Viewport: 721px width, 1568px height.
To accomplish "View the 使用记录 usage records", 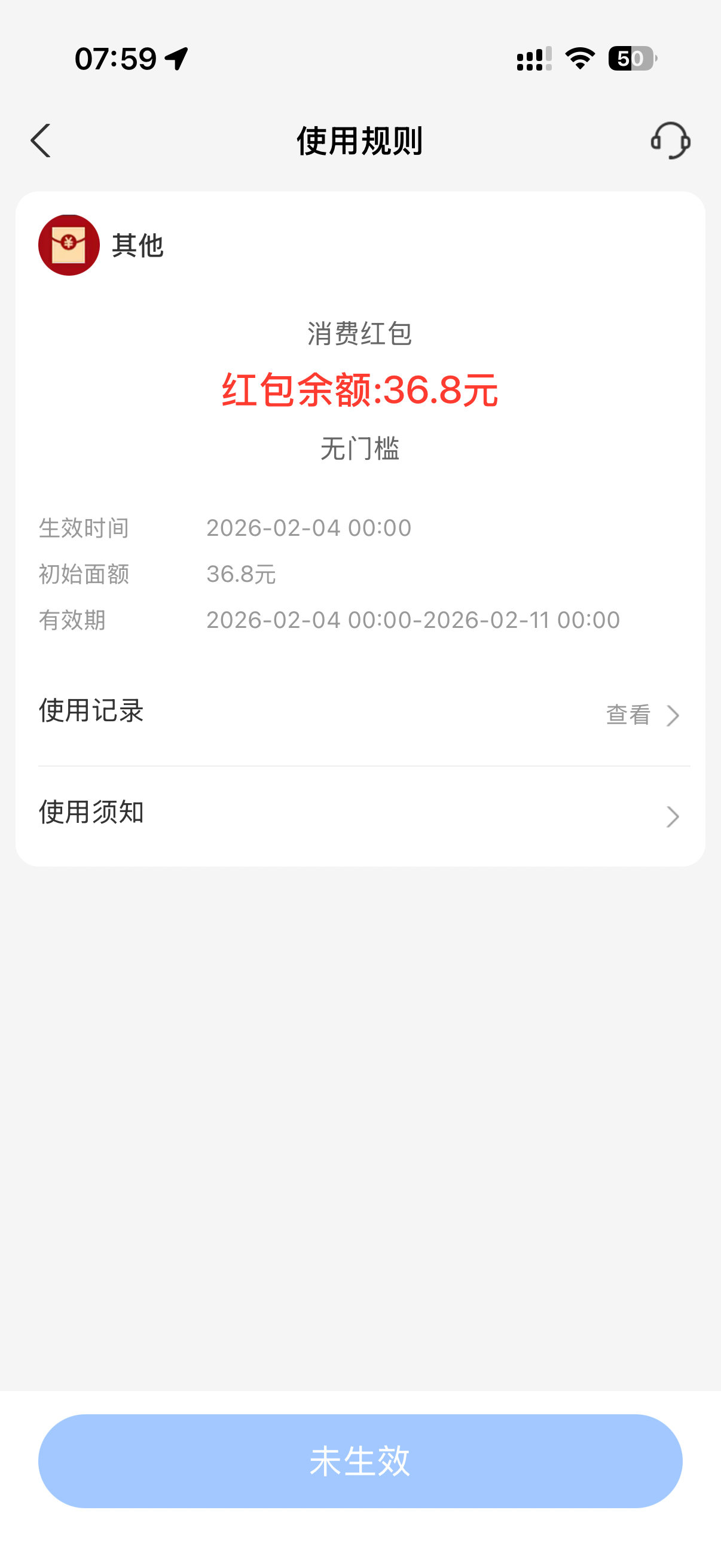I will pos(642,715).
